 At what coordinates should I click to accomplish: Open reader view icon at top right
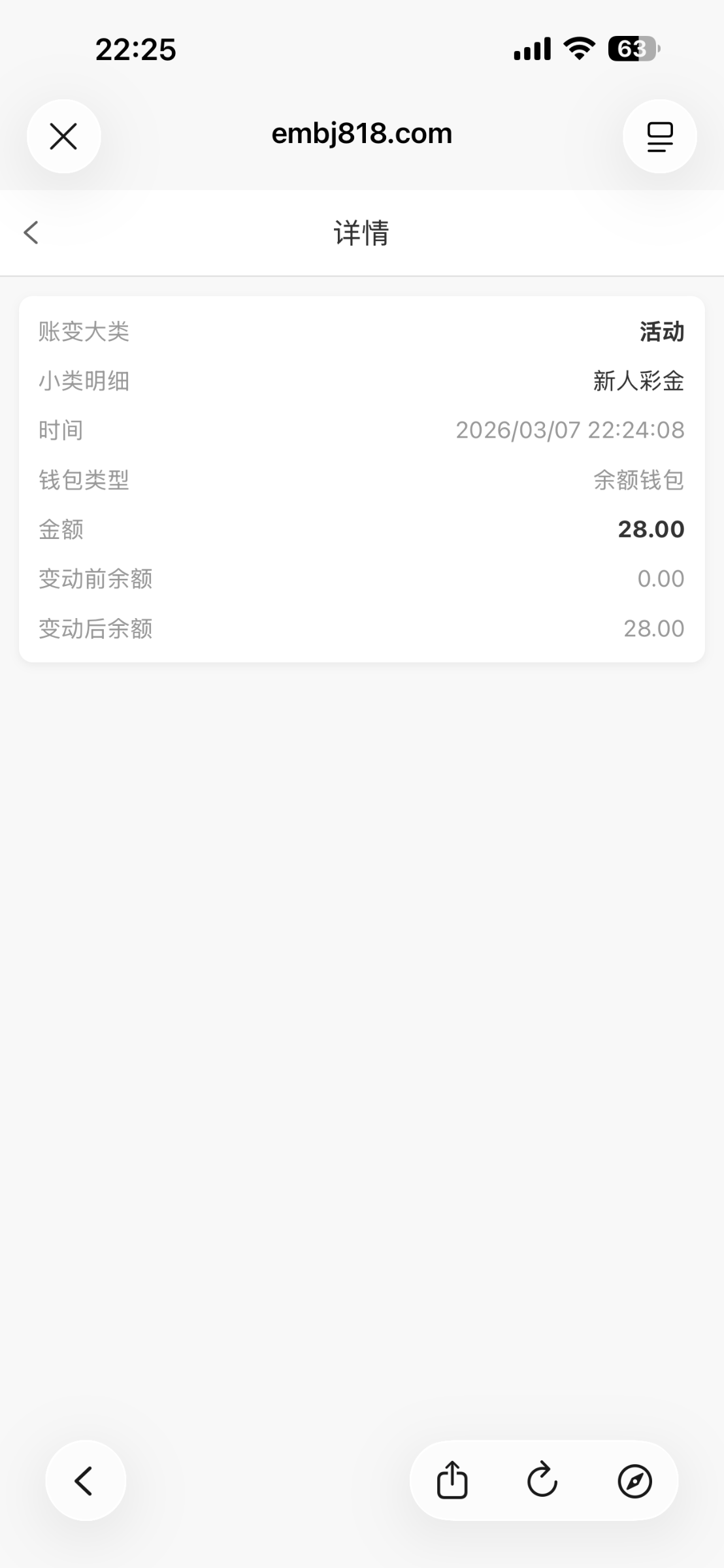click(x=659, y=136)
